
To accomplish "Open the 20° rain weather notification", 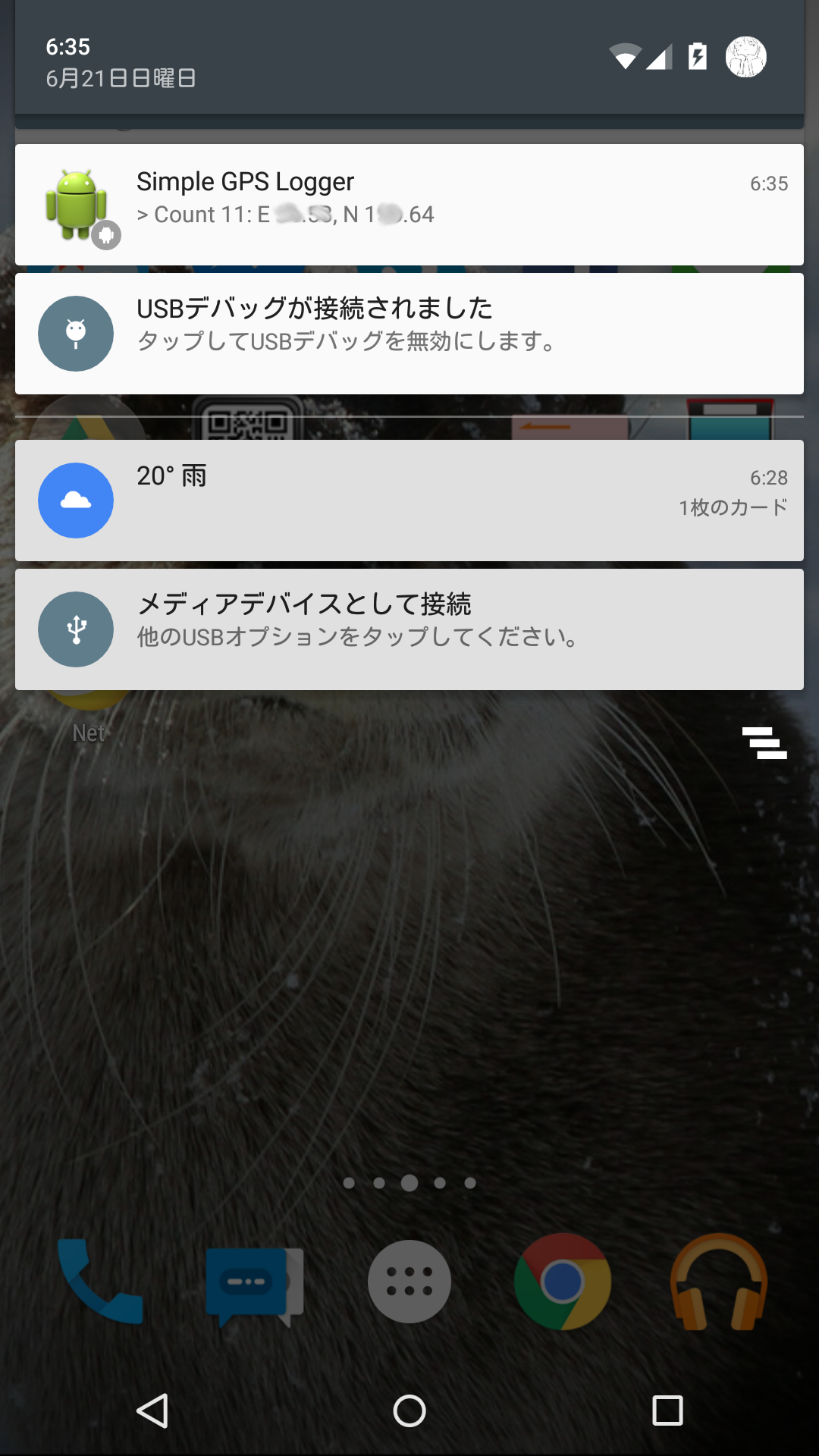I will [409, 500].
